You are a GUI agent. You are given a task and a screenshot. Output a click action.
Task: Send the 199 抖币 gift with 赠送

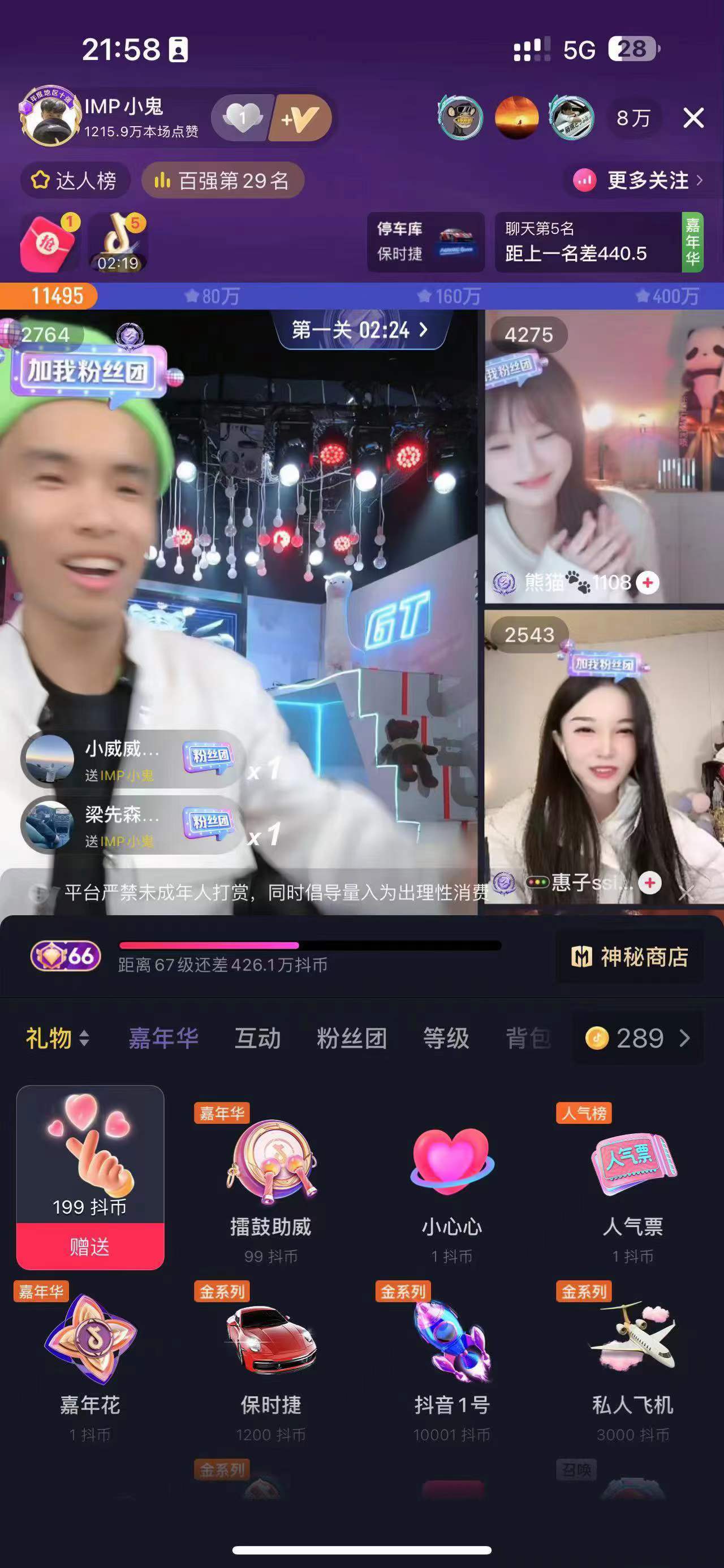point(90,1246)
